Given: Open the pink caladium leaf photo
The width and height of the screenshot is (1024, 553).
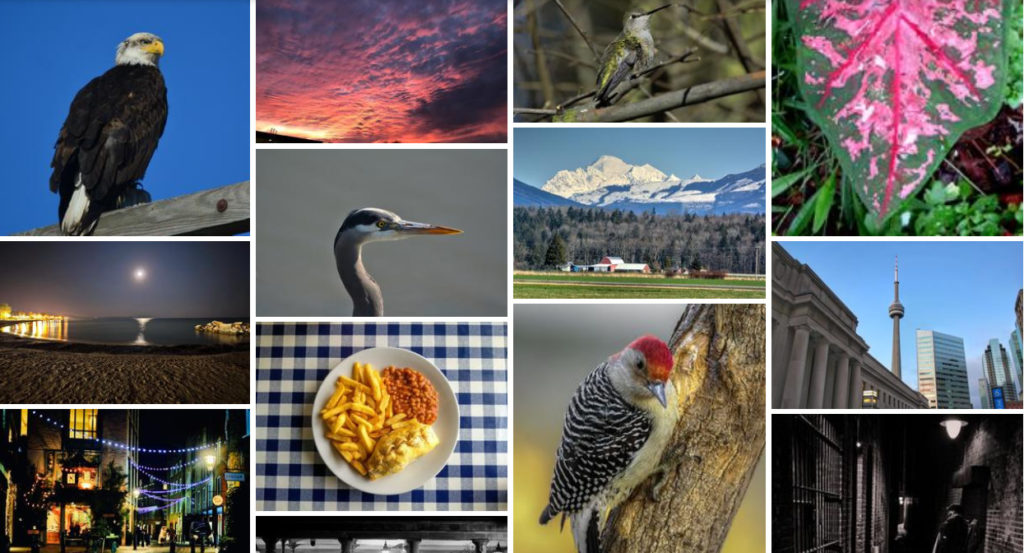Looking at the screenshot, I should (897, 117).
